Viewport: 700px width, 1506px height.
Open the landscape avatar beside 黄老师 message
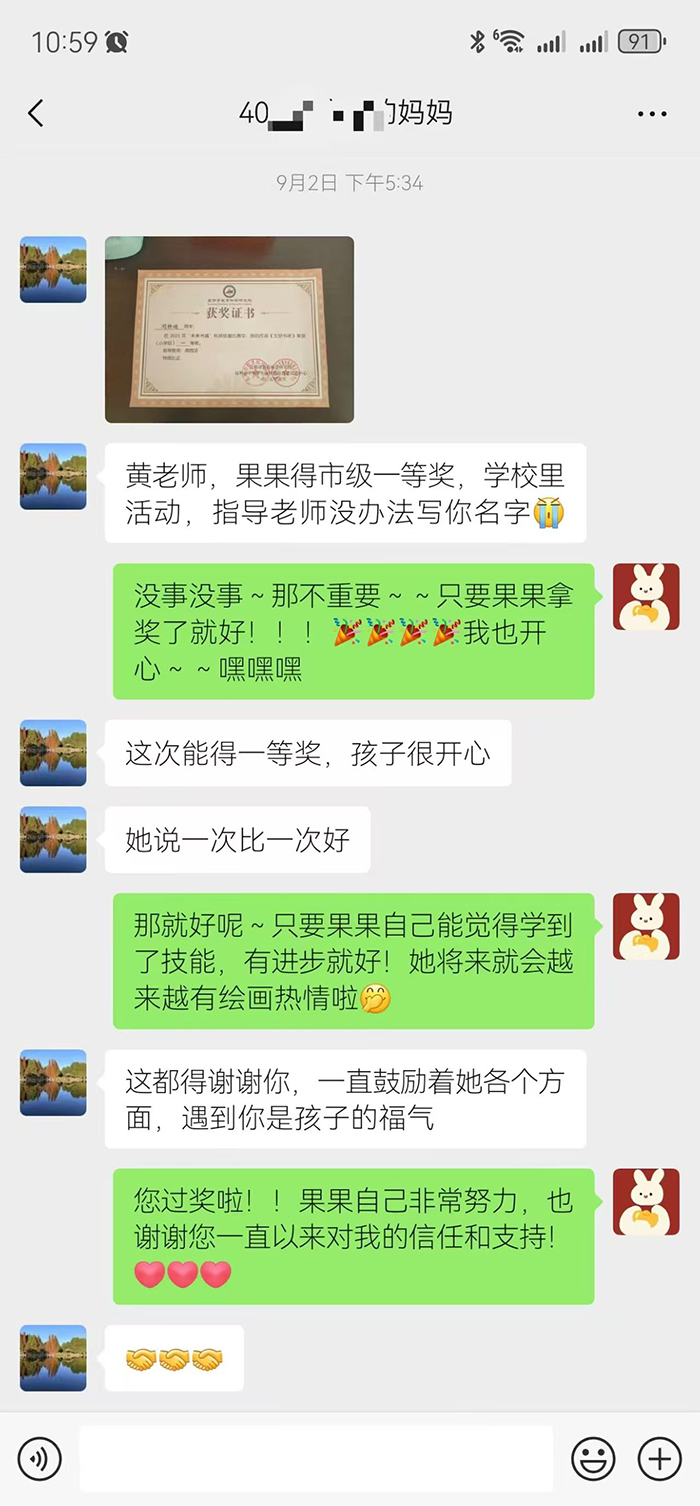click(x=53, y=477)
